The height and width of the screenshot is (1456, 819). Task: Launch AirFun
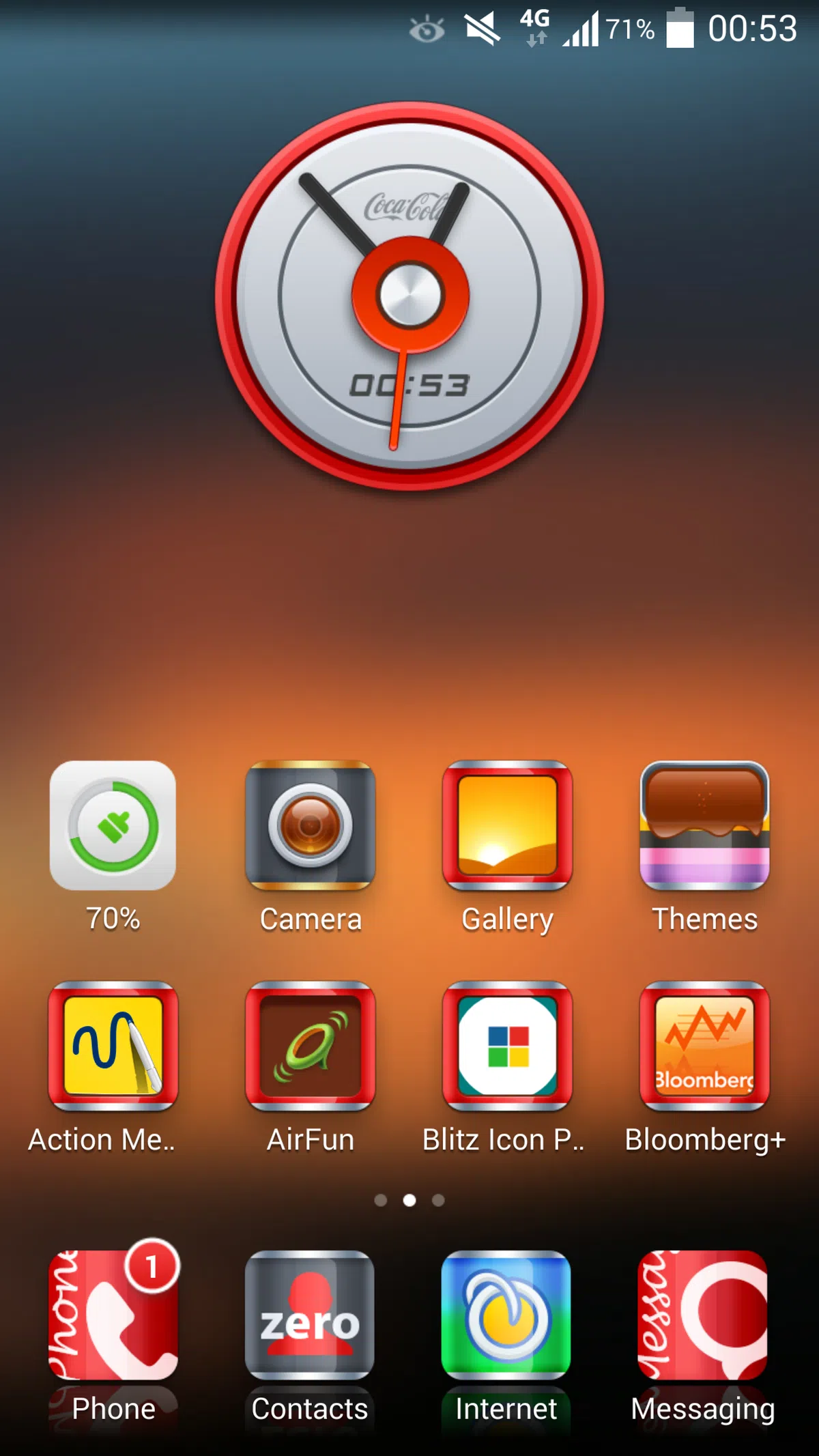[310, 1046]
